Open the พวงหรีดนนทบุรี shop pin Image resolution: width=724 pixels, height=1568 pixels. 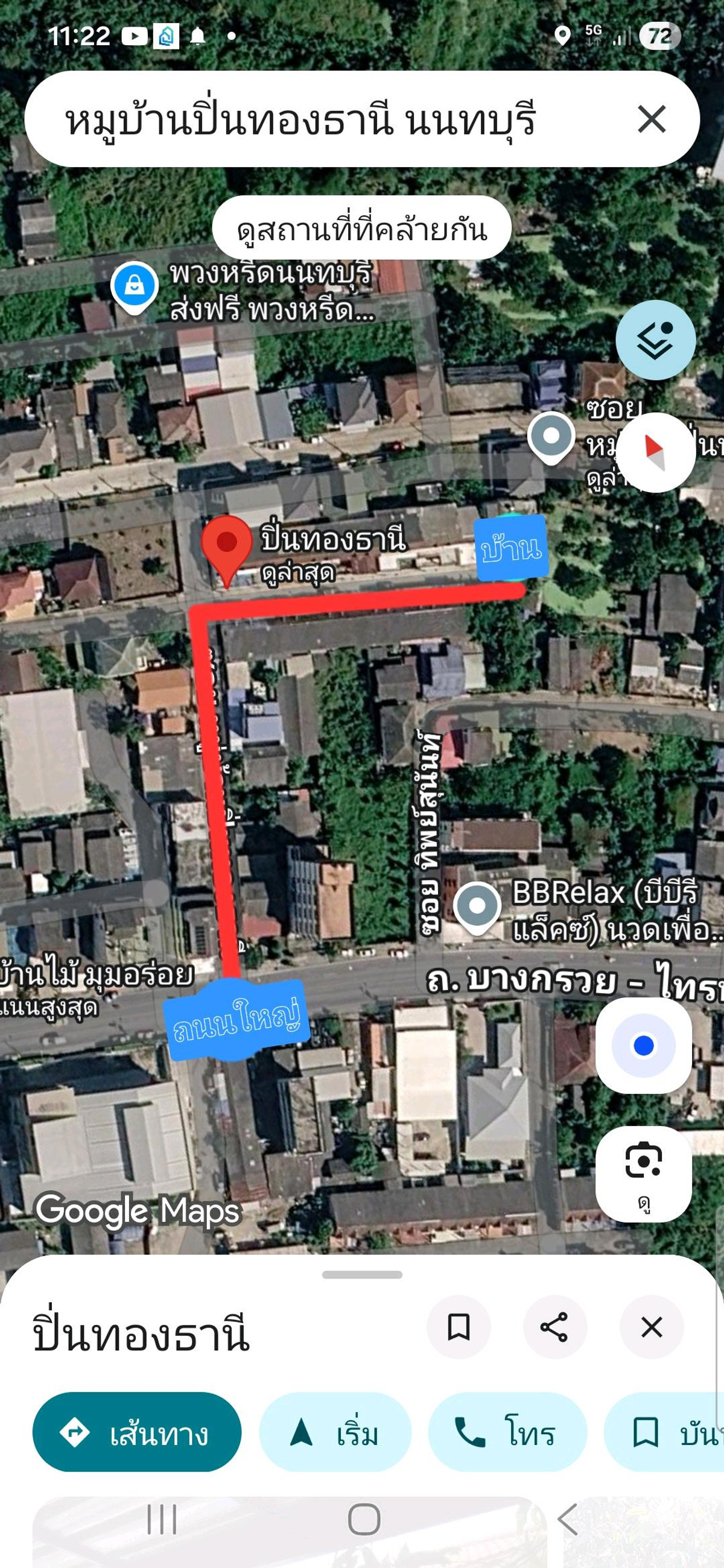135,286
